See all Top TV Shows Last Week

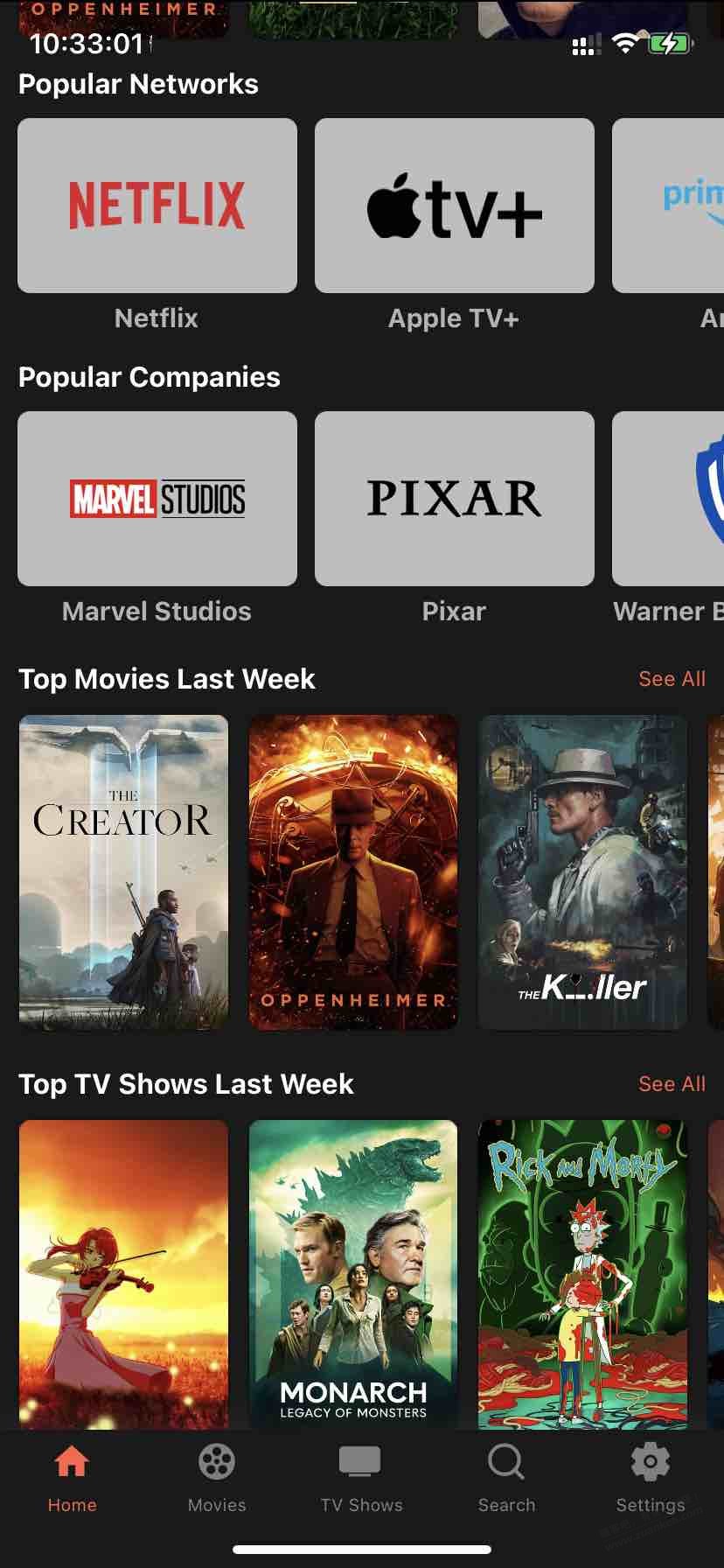[672, 1084]
